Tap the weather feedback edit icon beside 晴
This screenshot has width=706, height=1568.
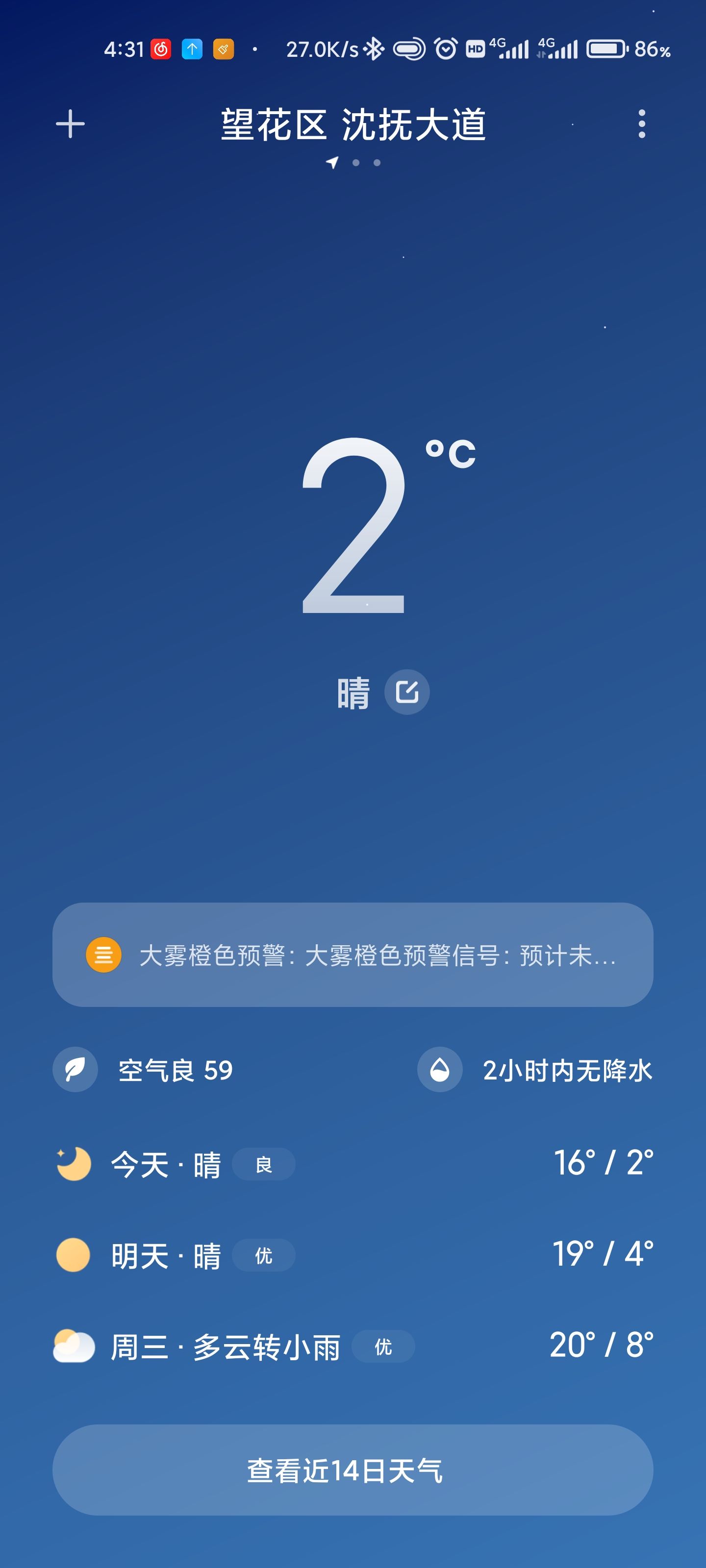point(406,692)
